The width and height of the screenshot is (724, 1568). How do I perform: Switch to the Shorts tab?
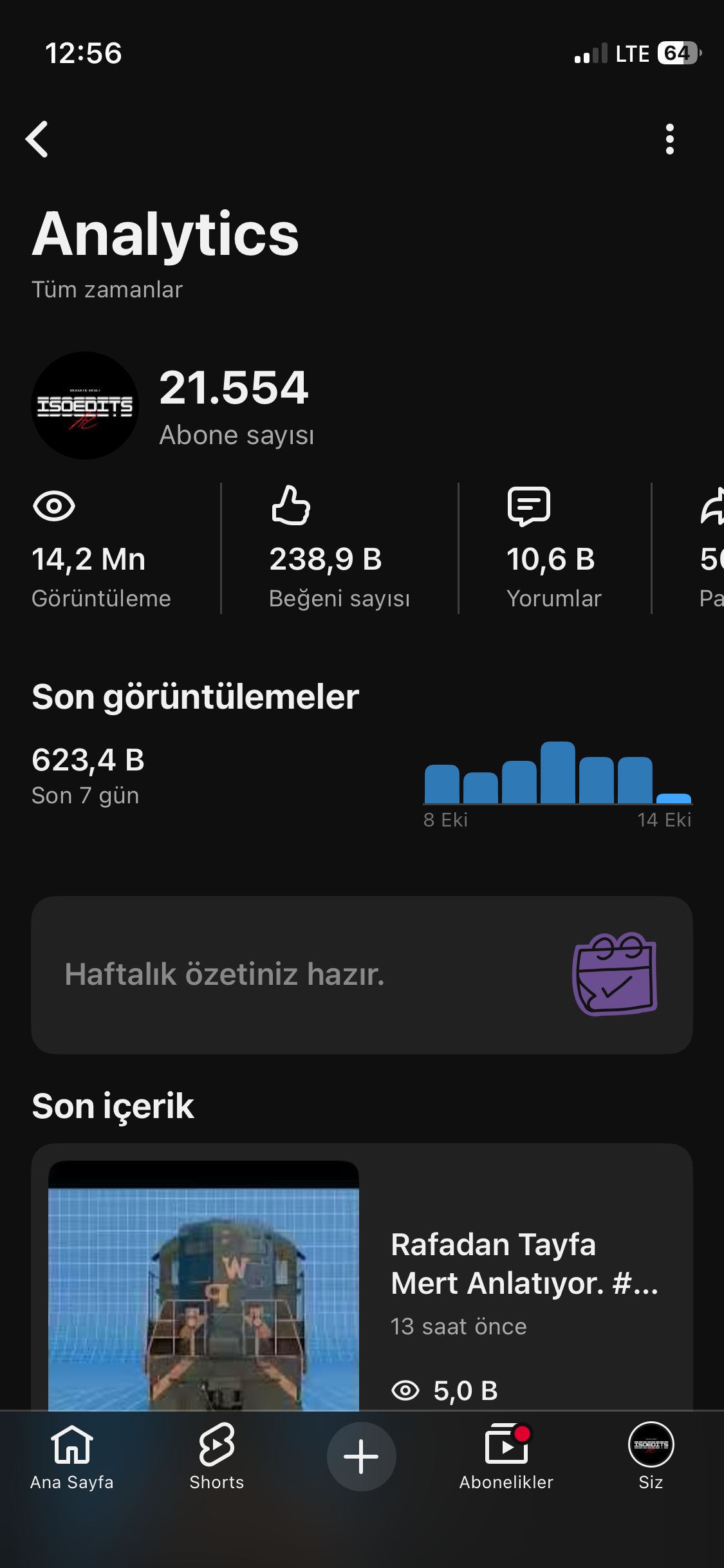click(x=217, y=1457)
